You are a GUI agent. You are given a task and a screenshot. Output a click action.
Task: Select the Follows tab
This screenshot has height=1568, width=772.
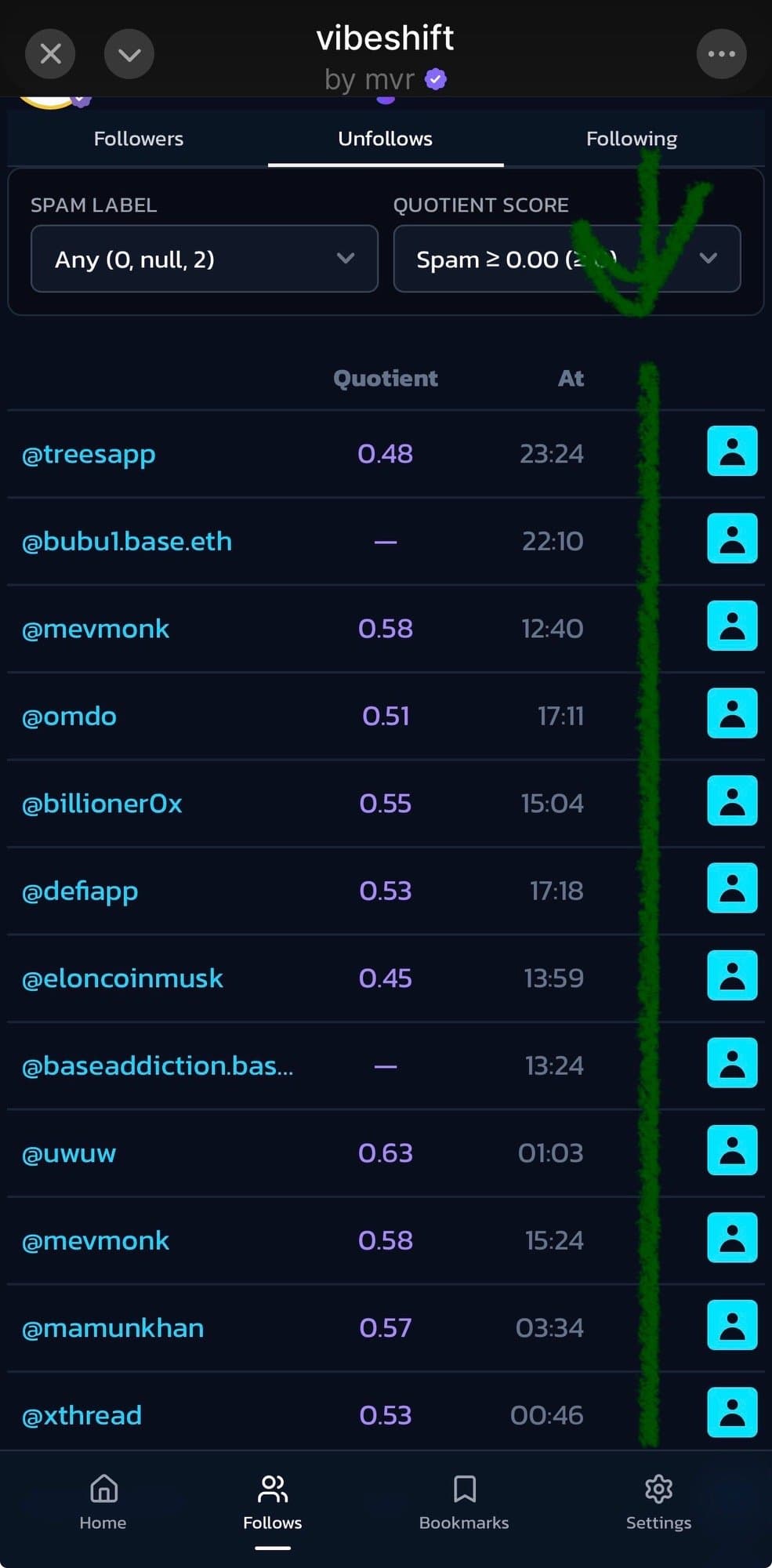(x=272, y=1501)
